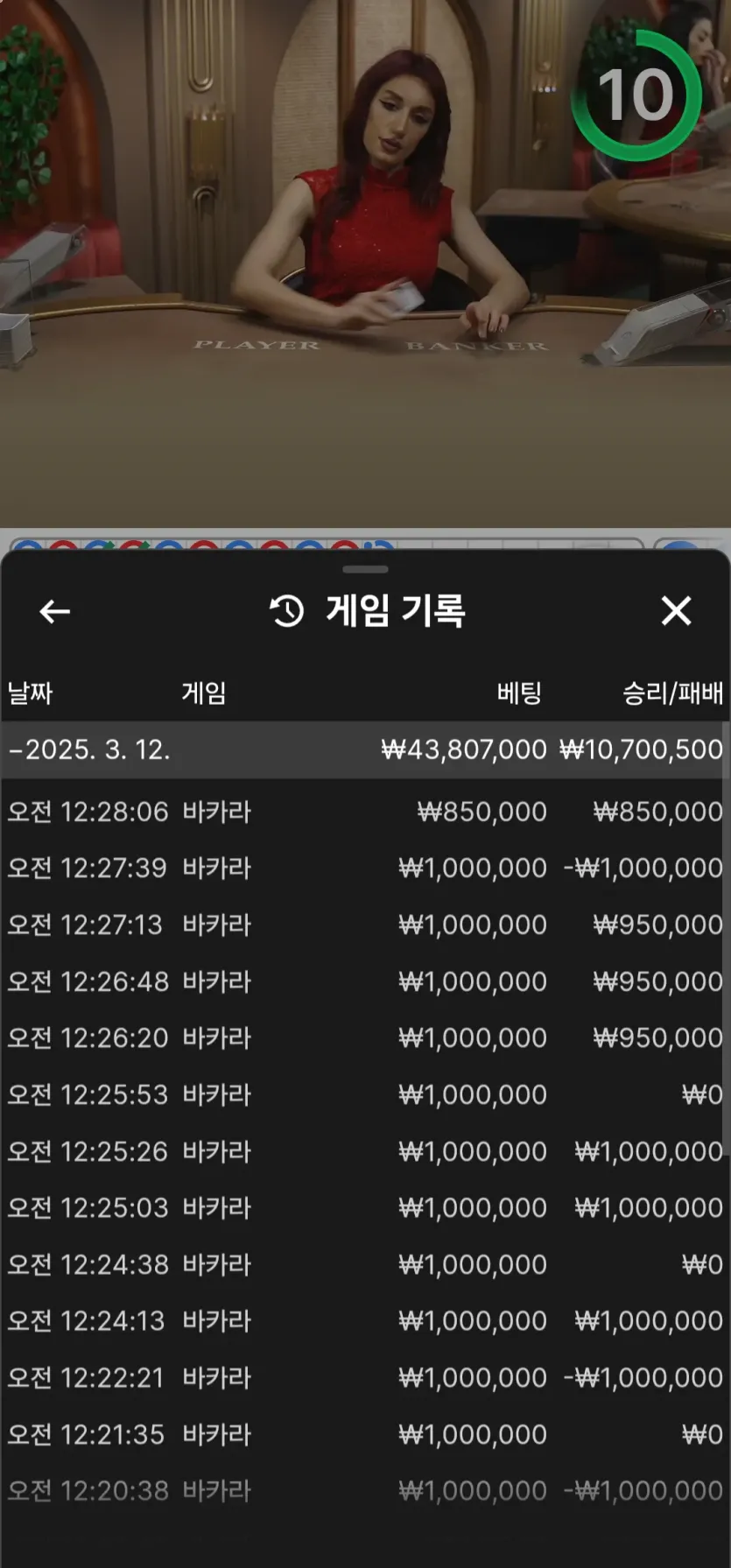731x1568 pixels.
Task: Open the 12:24:38 game record
Action: tap(363, 1264)
